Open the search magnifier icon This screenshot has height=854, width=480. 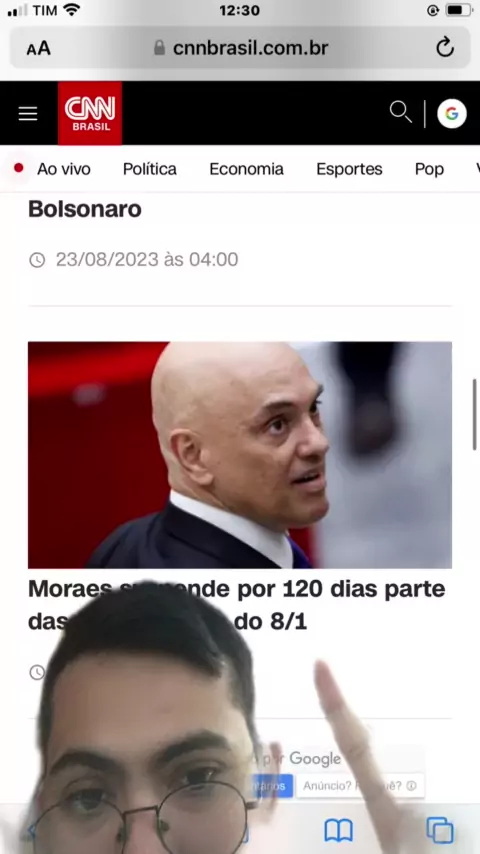[x=400, y=112]
